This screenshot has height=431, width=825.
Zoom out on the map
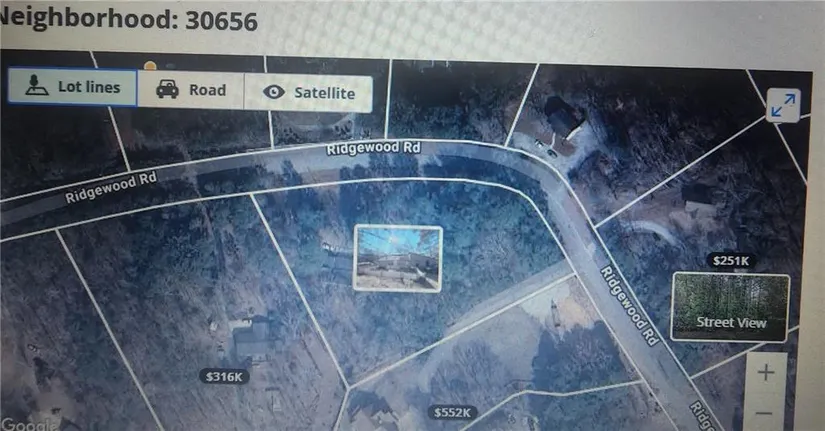(766, 411)
